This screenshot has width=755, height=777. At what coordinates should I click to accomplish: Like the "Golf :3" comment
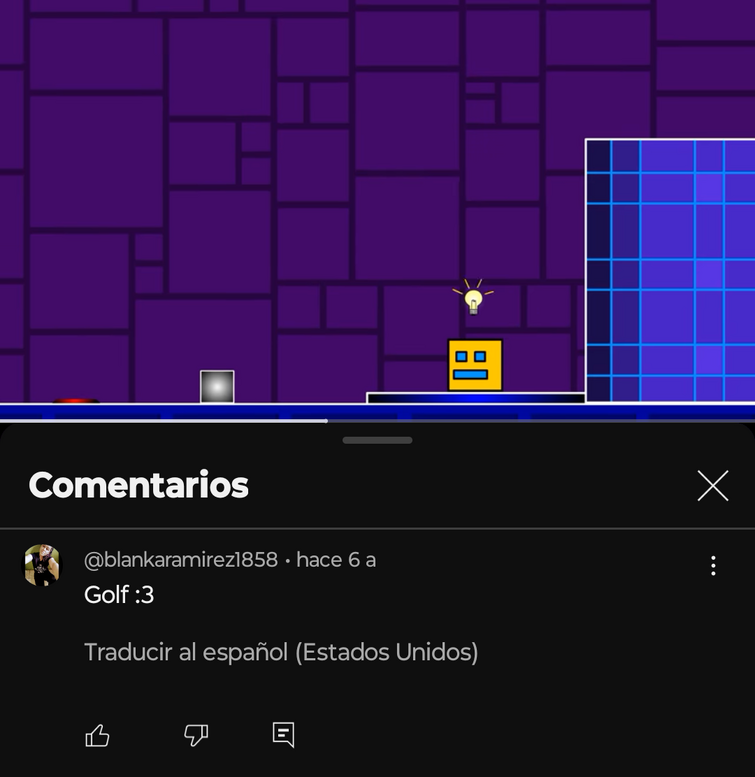[97, 736]
